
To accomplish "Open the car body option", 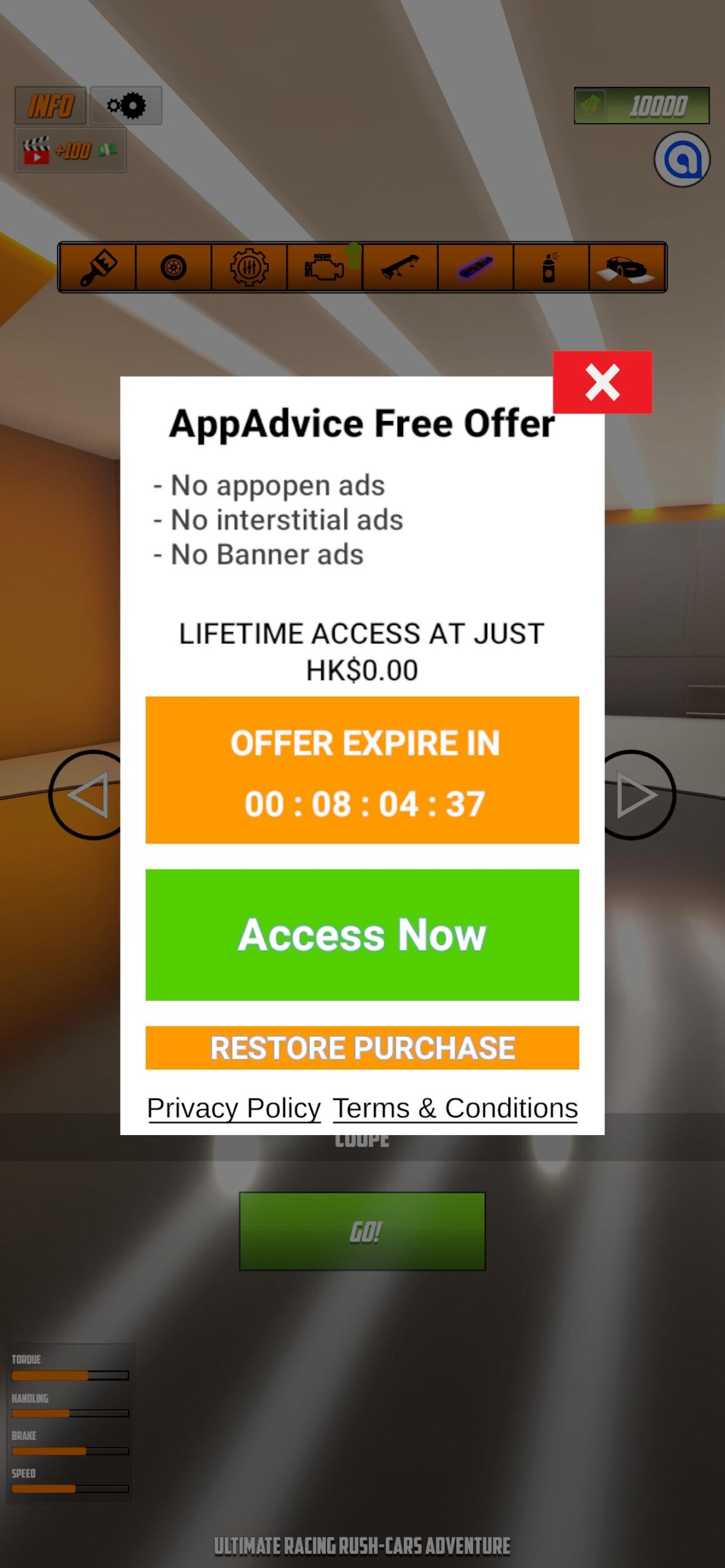I will [626, 267].
